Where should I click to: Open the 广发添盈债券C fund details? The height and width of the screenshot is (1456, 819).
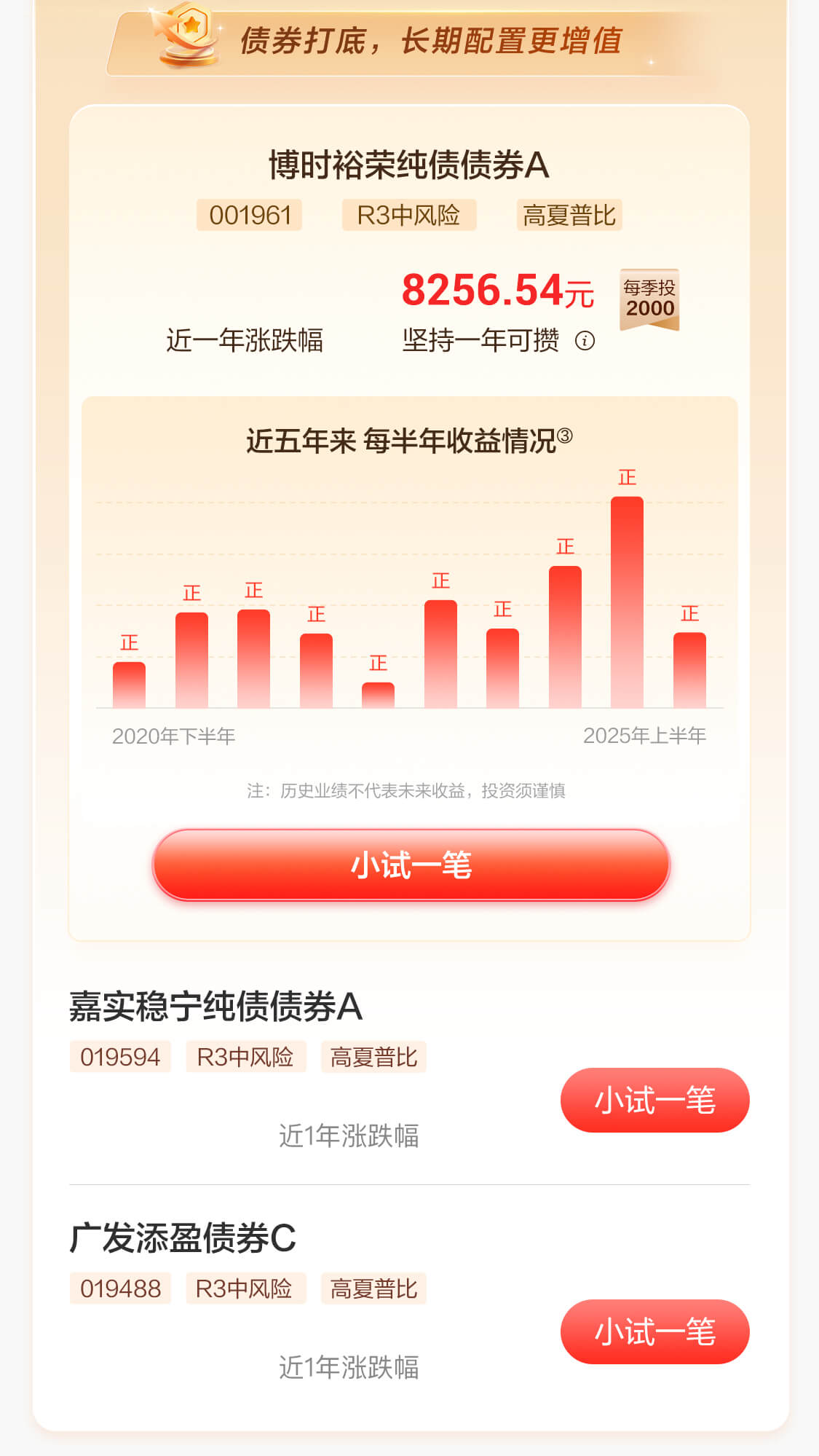183,1238
